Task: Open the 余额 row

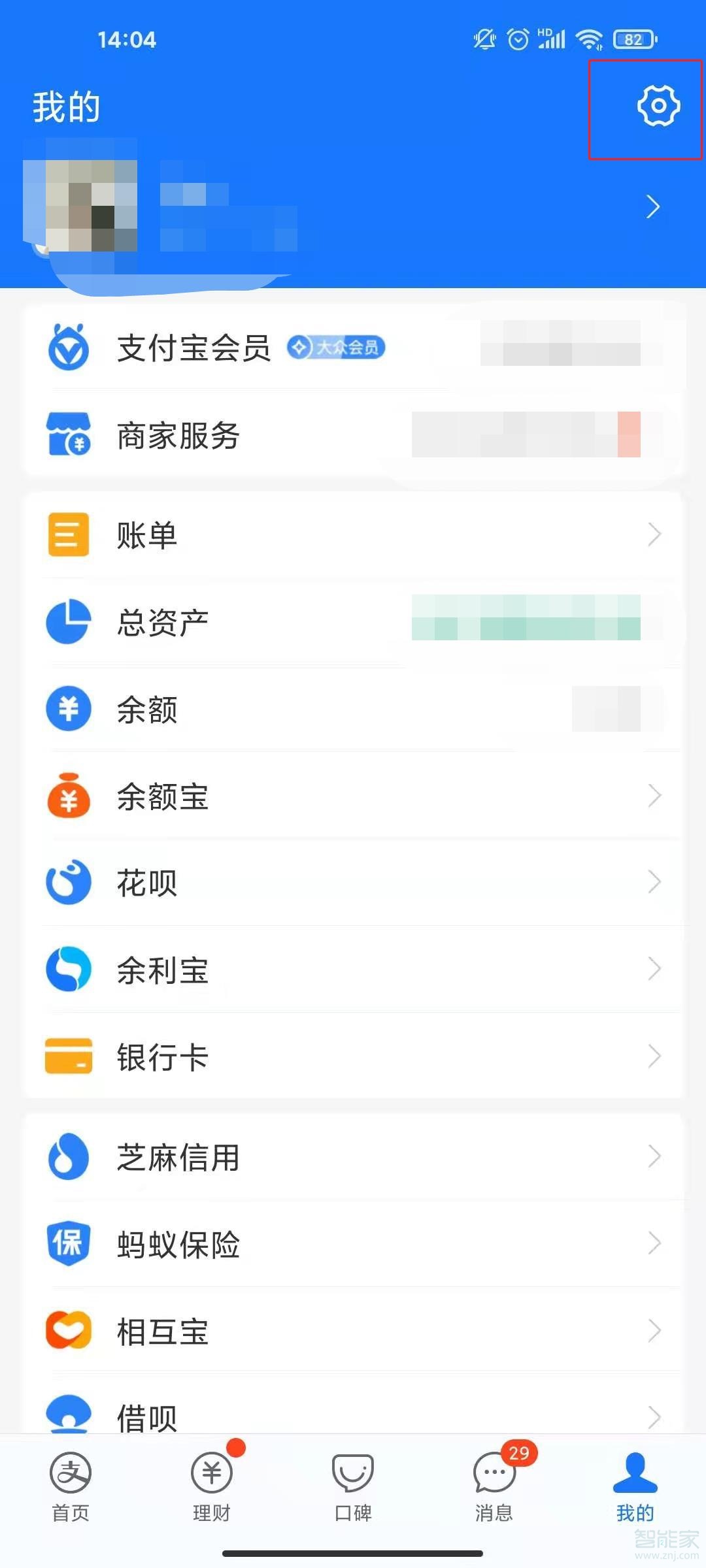Action: click(353, 709)
